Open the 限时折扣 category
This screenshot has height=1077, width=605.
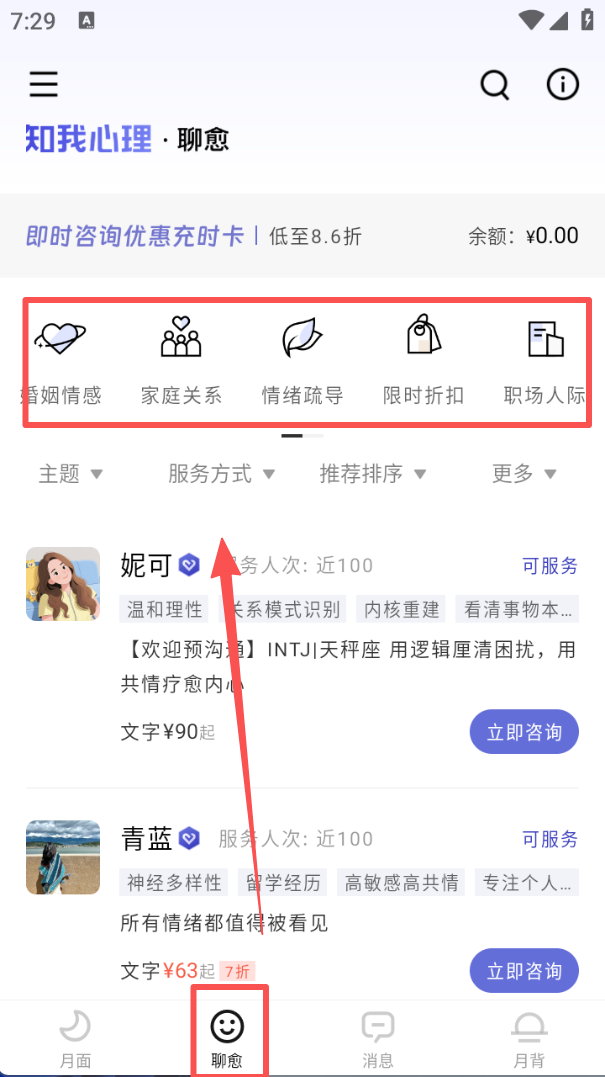(423, 360)
